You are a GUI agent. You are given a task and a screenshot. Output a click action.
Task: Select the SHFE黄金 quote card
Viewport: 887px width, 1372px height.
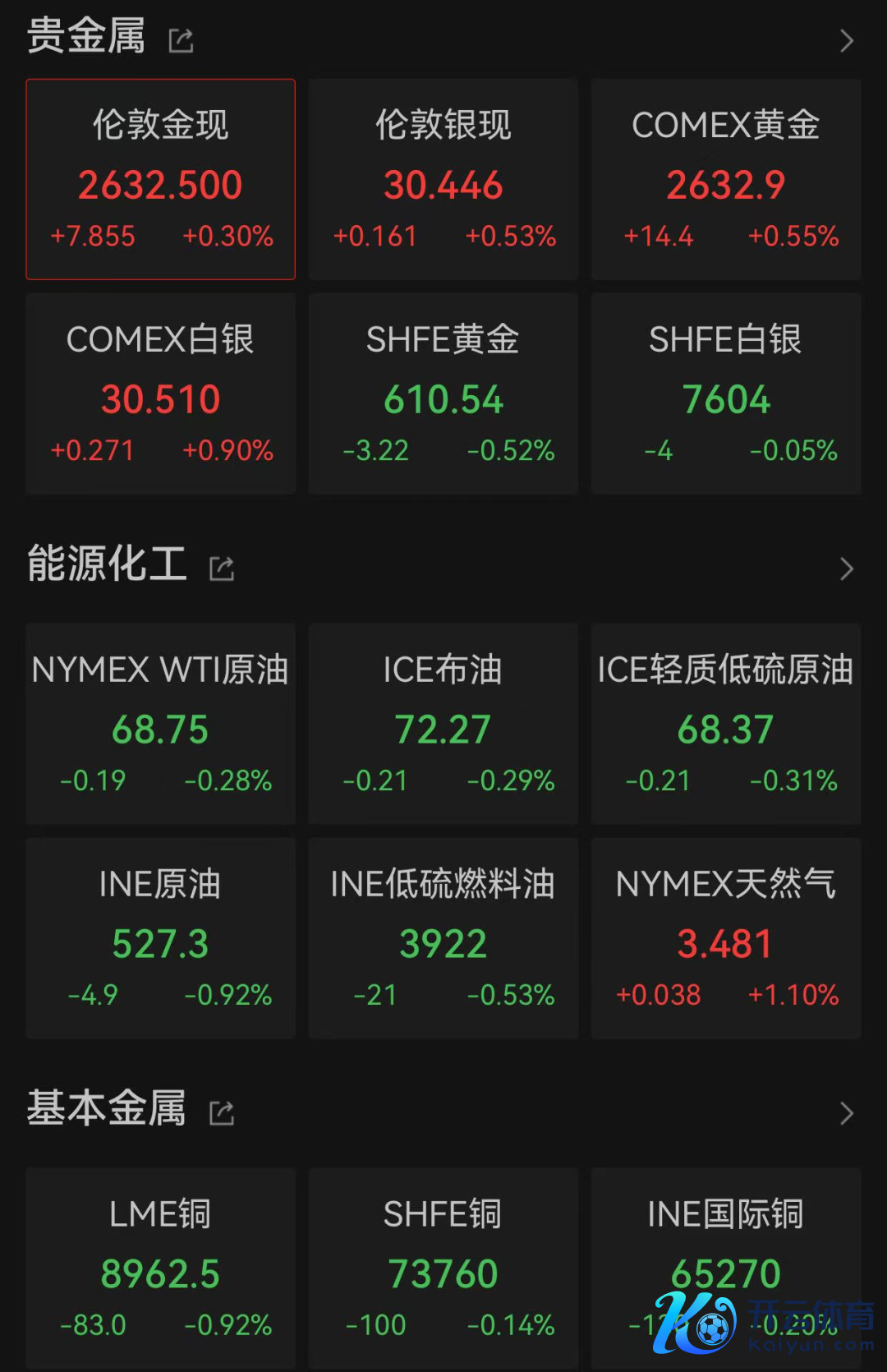point(443,394)
